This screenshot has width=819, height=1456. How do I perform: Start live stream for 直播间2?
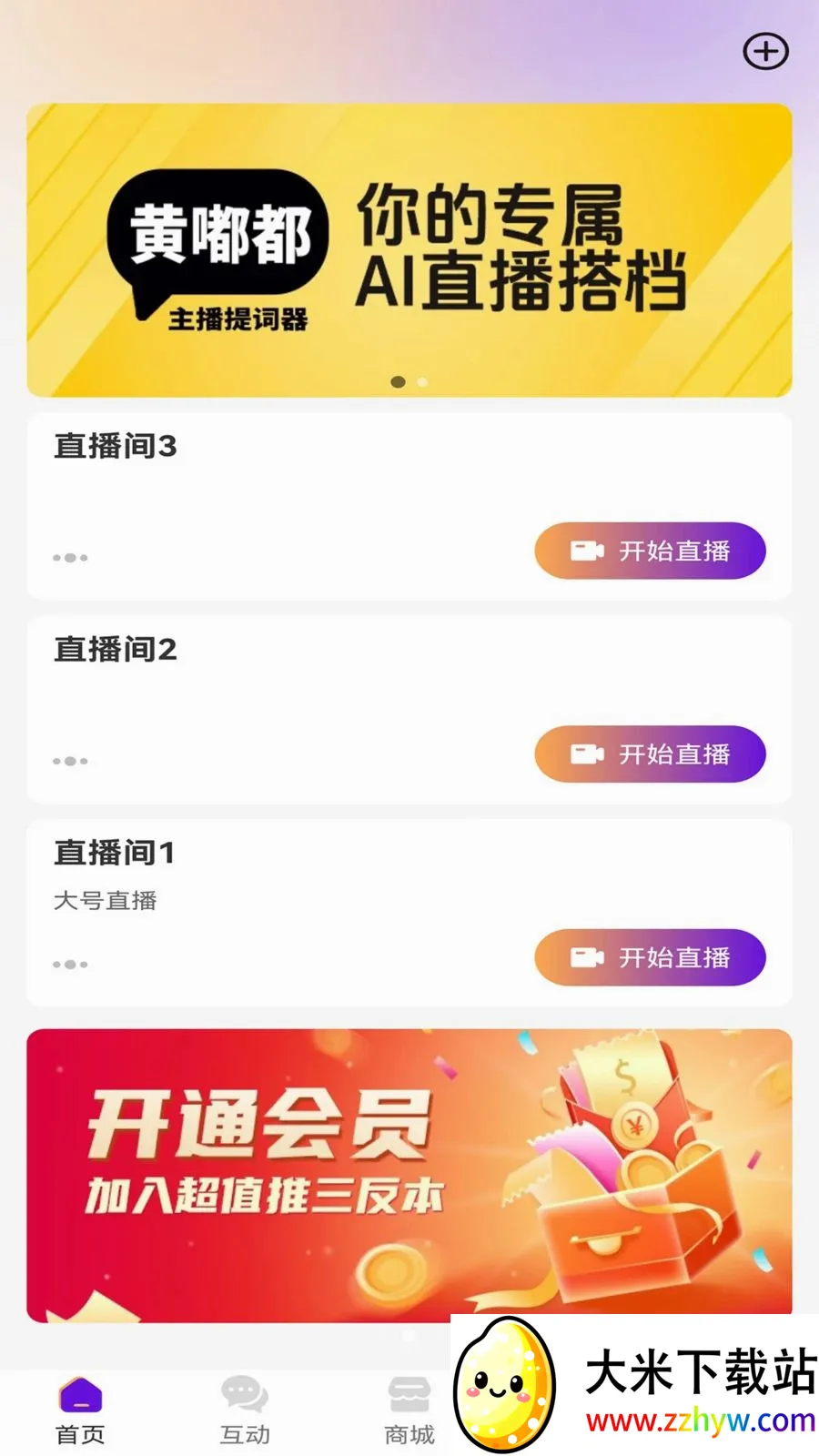point(650,753)
